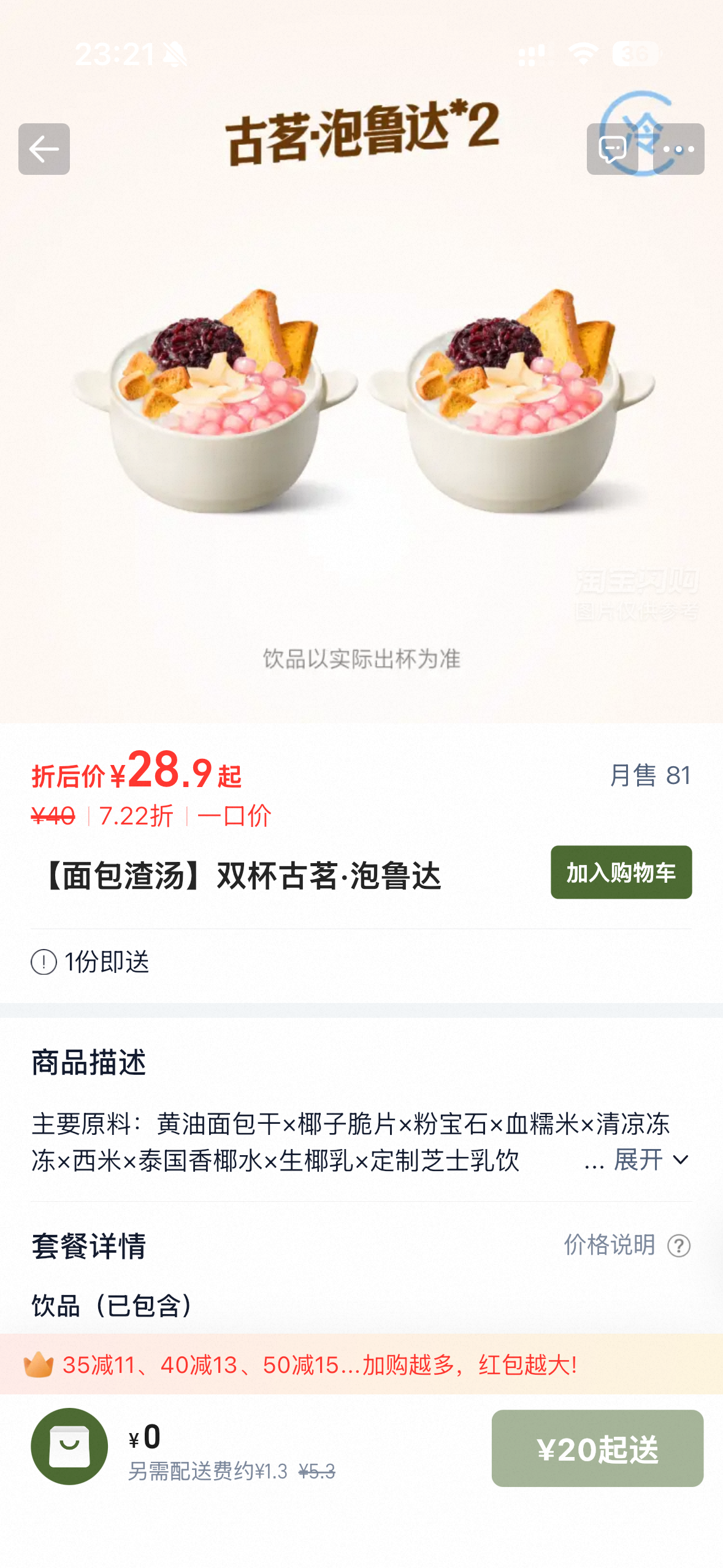Open the shopping bag cart icon
Screen dimensions: 723x1568
click(69, 1446)
